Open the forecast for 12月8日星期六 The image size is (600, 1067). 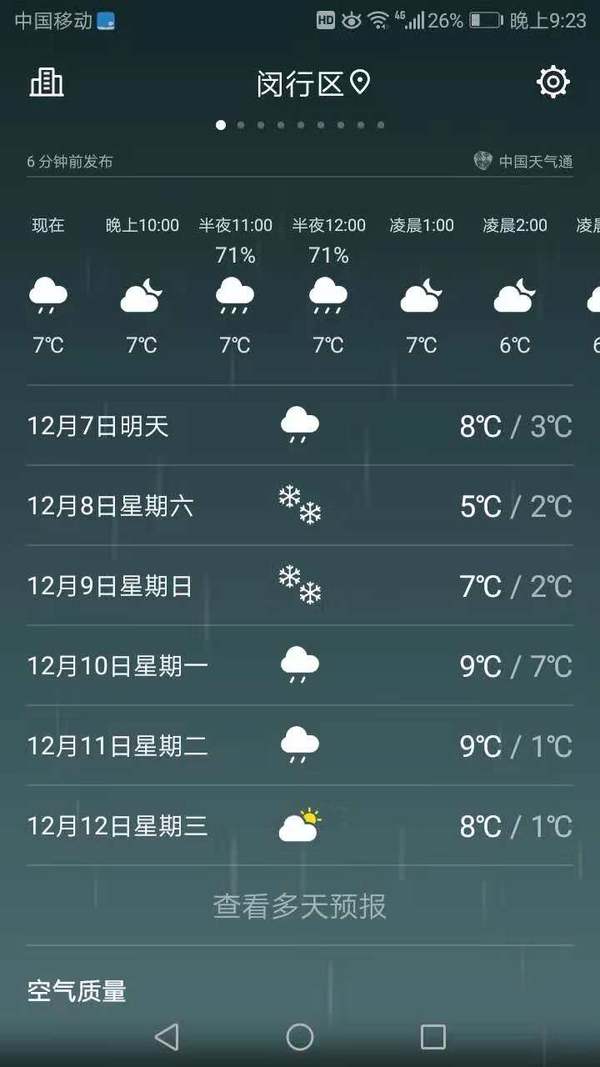point(300,506)
